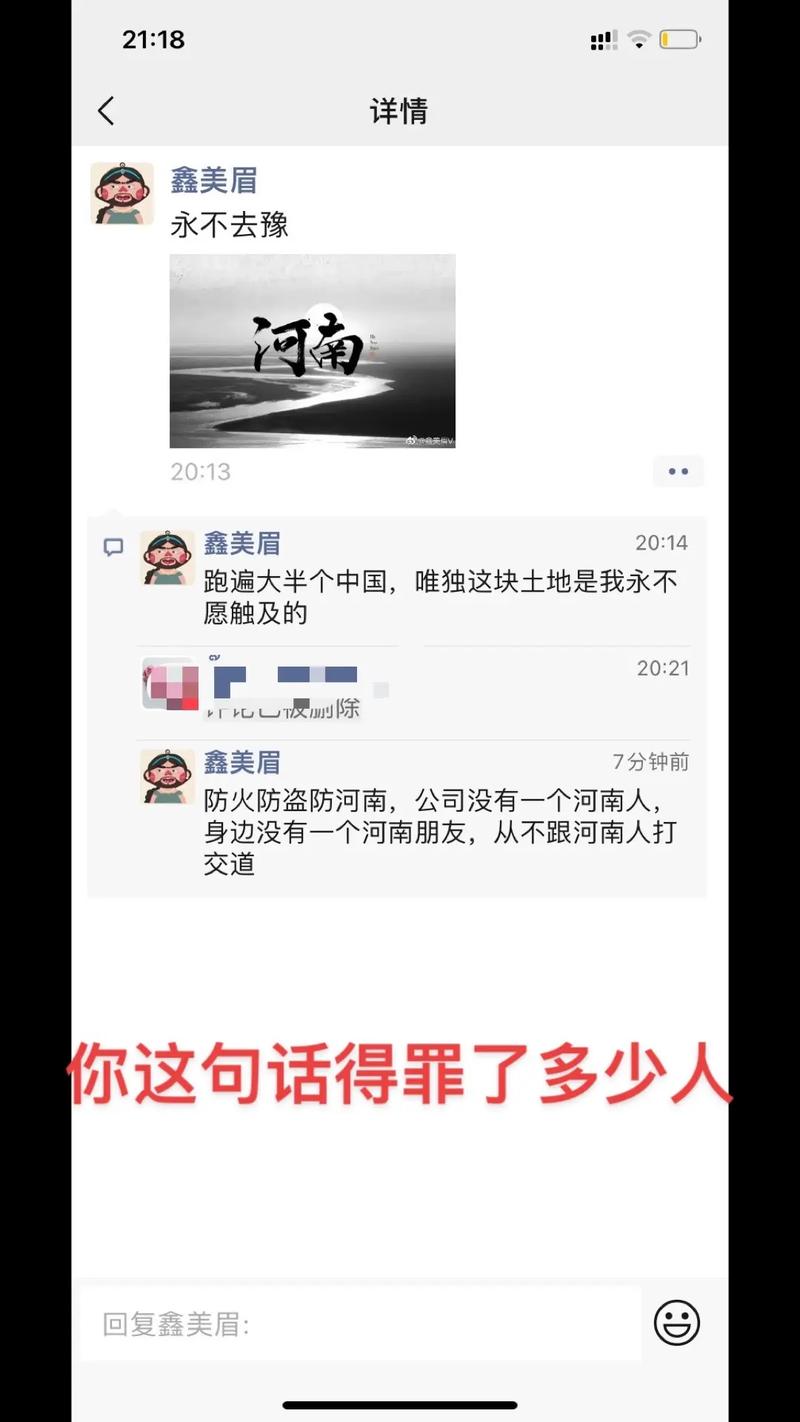Tap the Wi-Fi icon in the status bar
The width and height of the screenshot is (800, 1422).
click(x=639, y=39)
